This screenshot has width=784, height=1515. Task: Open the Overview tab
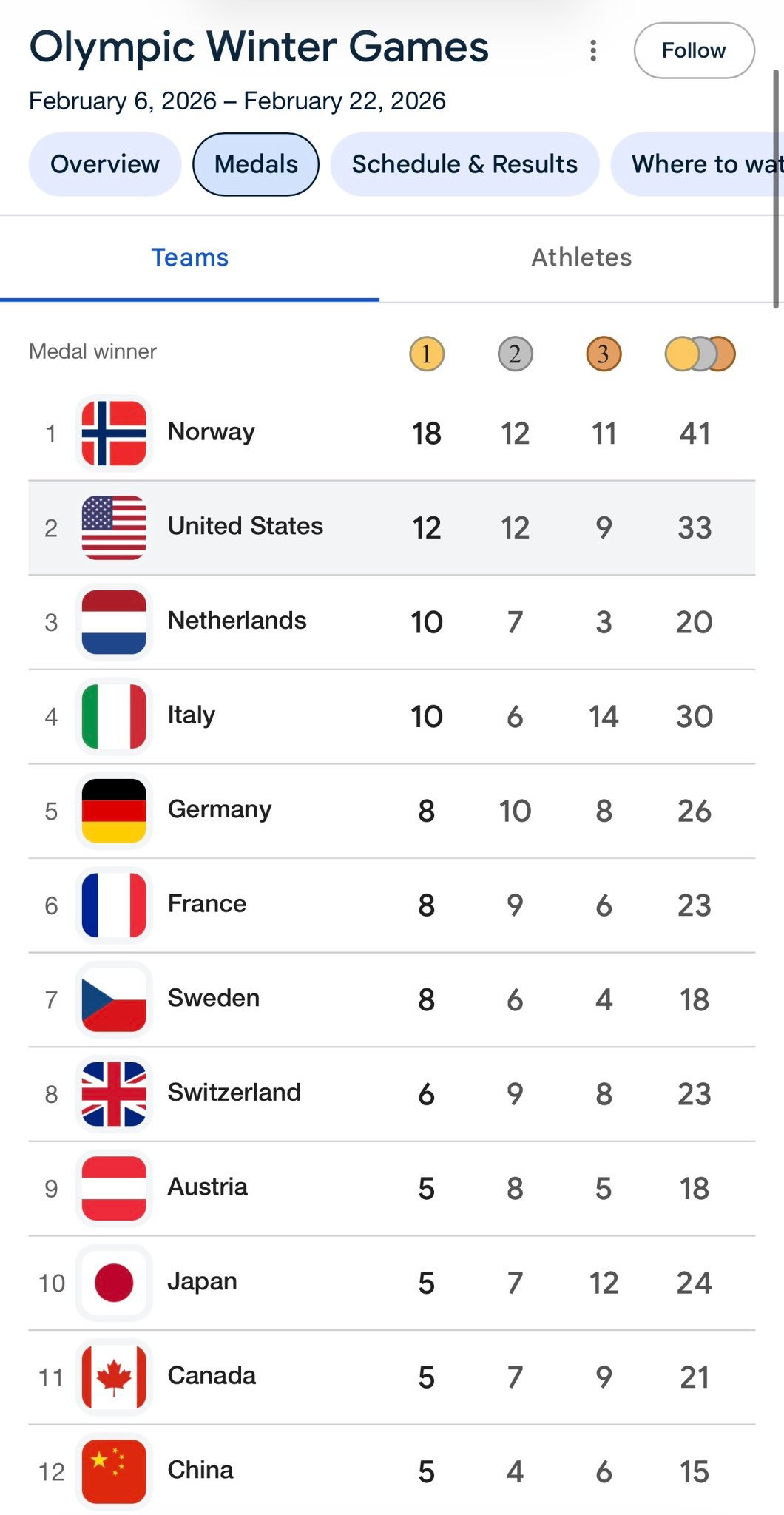pos(104,164)
